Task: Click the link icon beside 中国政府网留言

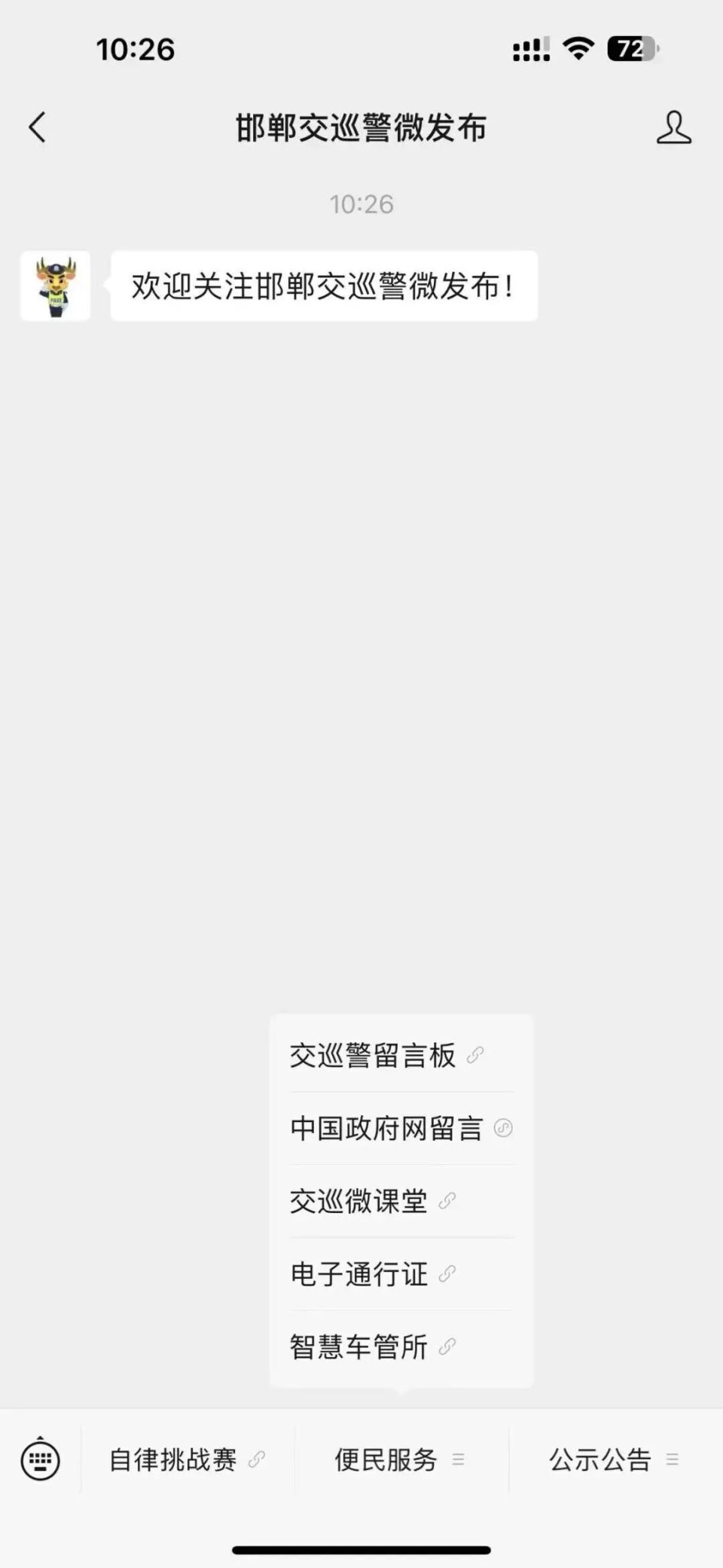Action: (x=503, y=1128)
